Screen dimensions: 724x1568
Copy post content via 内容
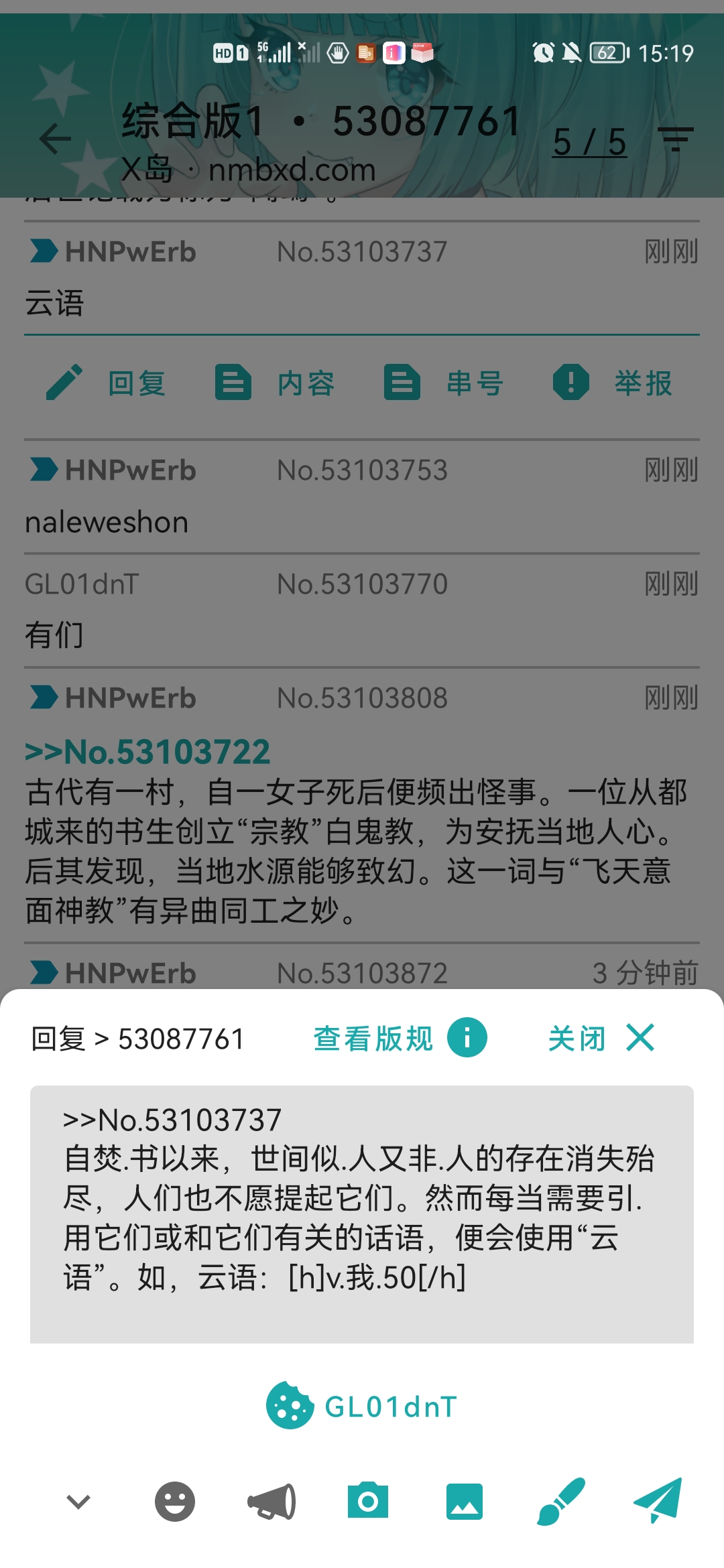coord(276,383)
